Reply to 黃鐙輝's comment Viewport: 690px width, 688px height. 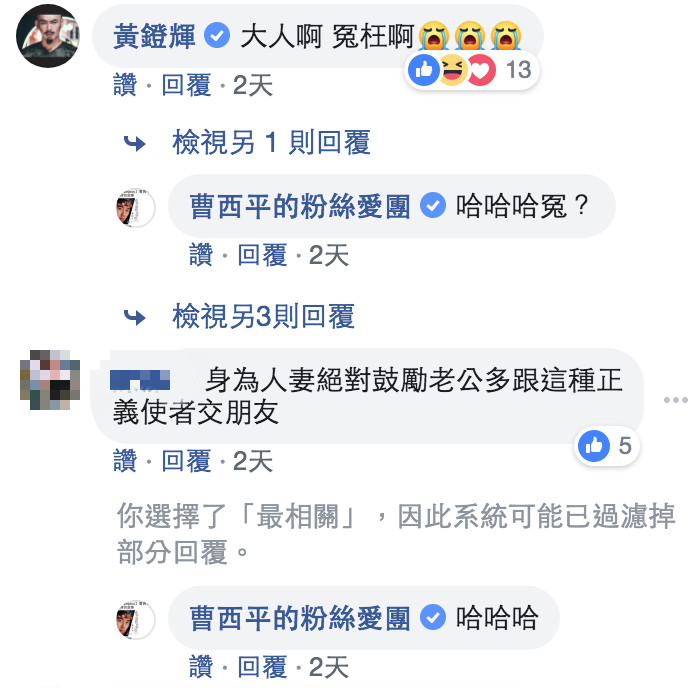pos(186,86)
